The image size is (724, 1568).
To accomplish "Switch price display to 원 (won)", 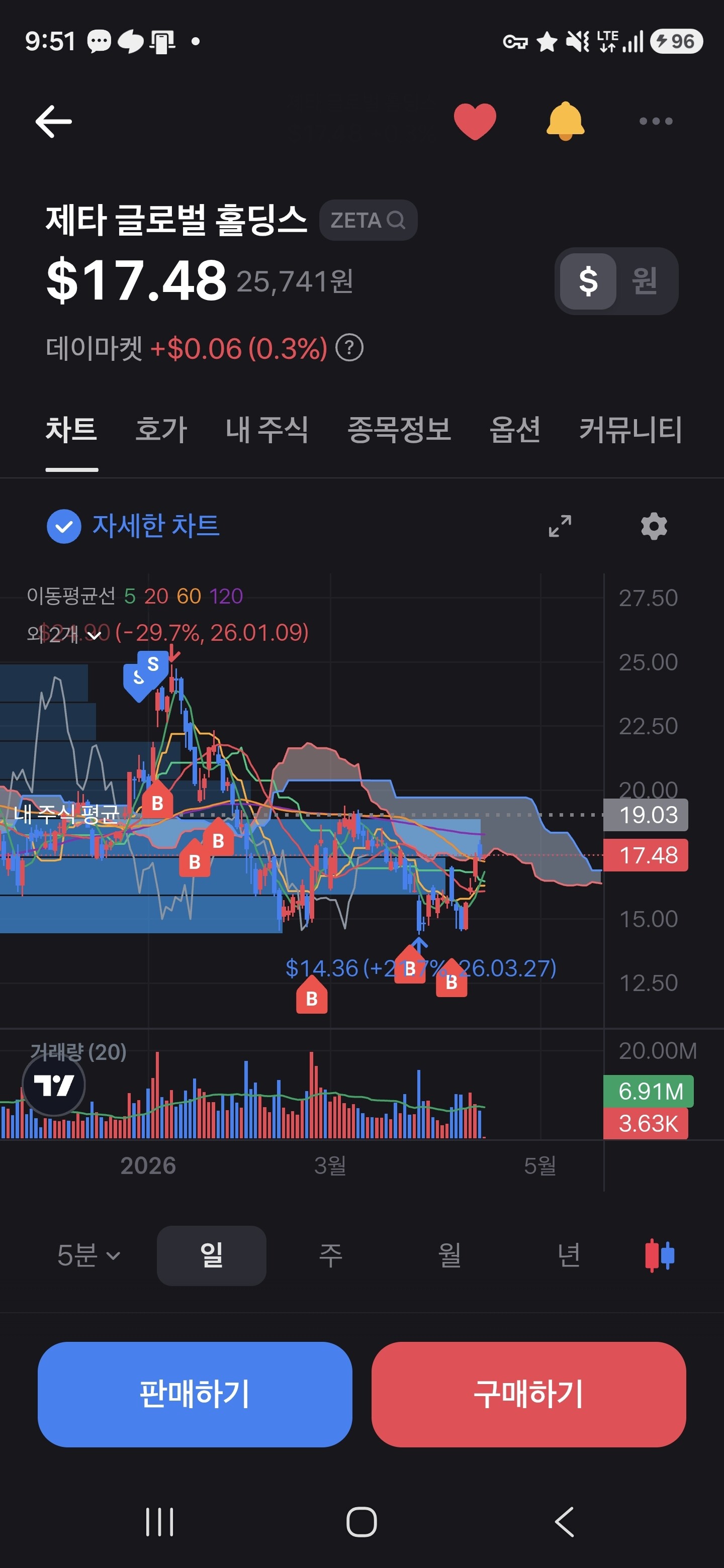I will pyautogui.click(x=644, y=280).
